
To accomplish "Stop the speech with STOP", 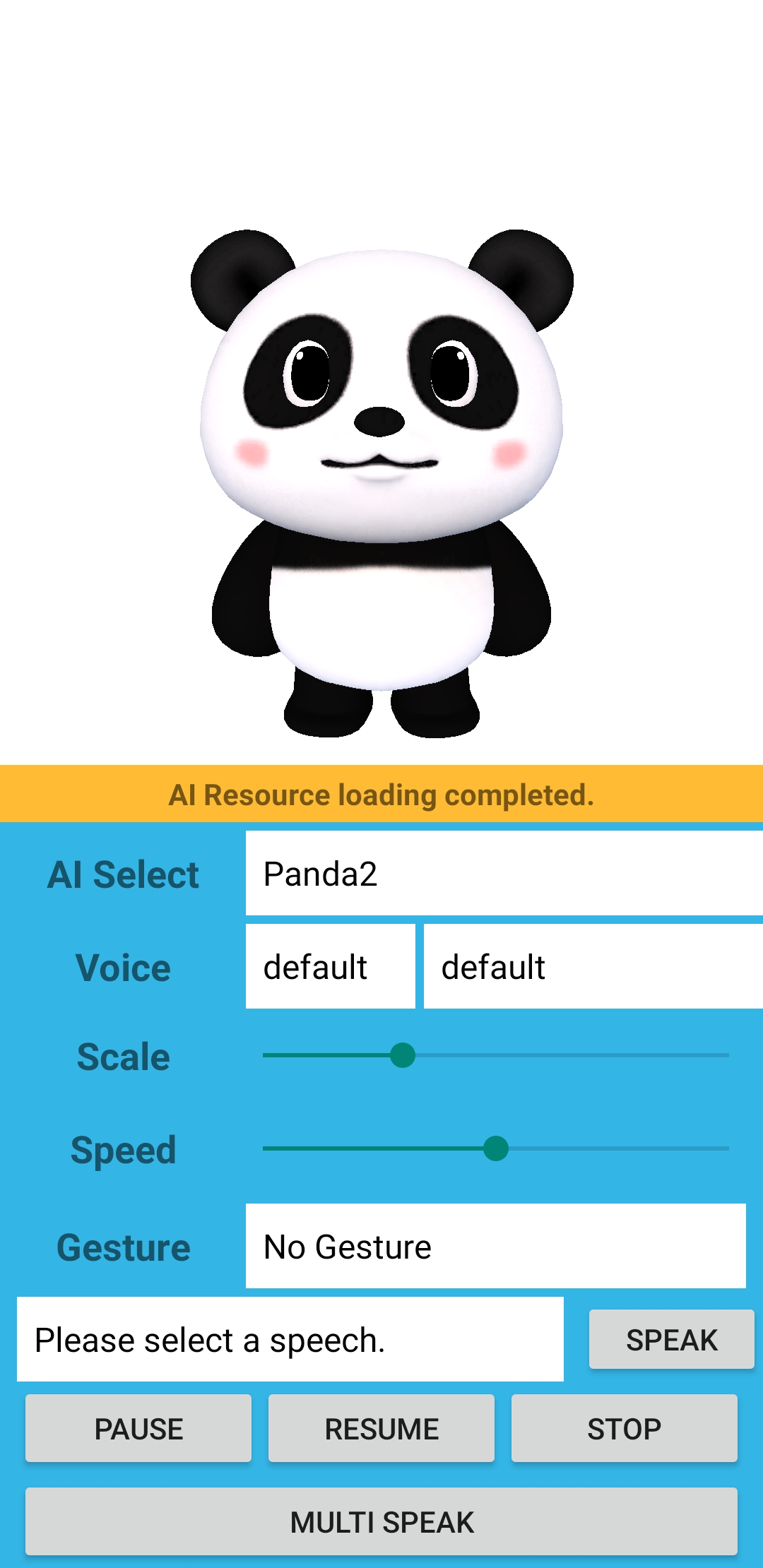I will click(x=625, y=1428).
